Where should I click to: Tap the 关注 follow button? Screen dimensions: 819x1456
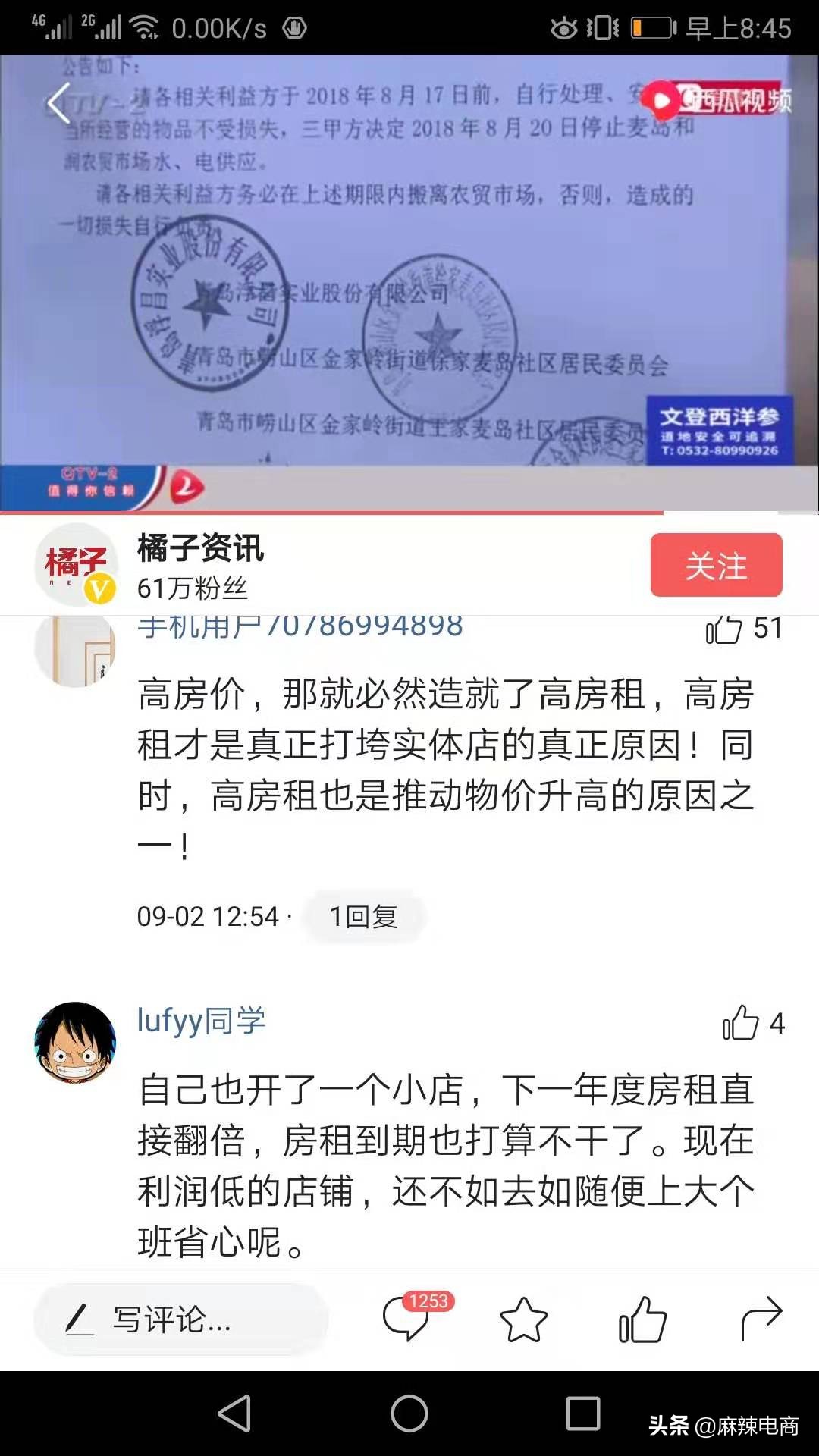[x=715, y=565]
